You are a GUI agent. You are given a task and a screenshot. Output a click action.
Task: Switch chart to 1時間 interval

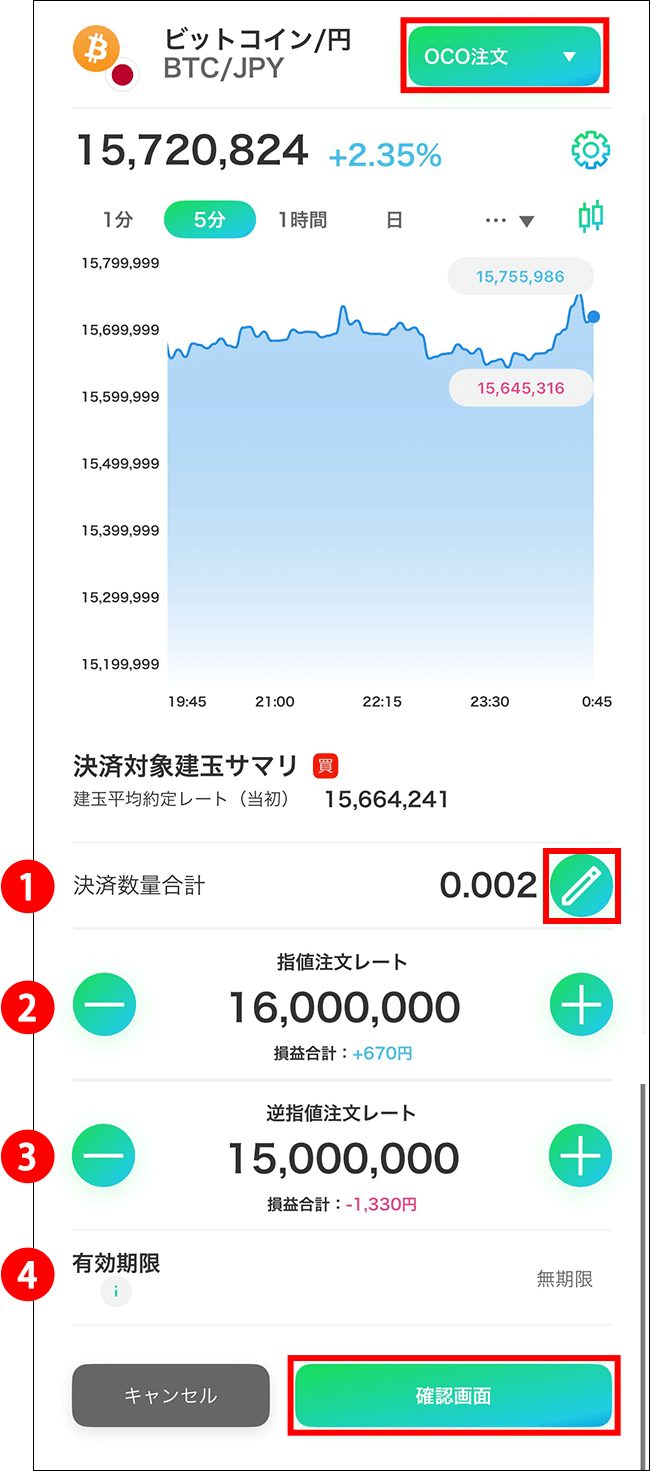click(302, 220)
